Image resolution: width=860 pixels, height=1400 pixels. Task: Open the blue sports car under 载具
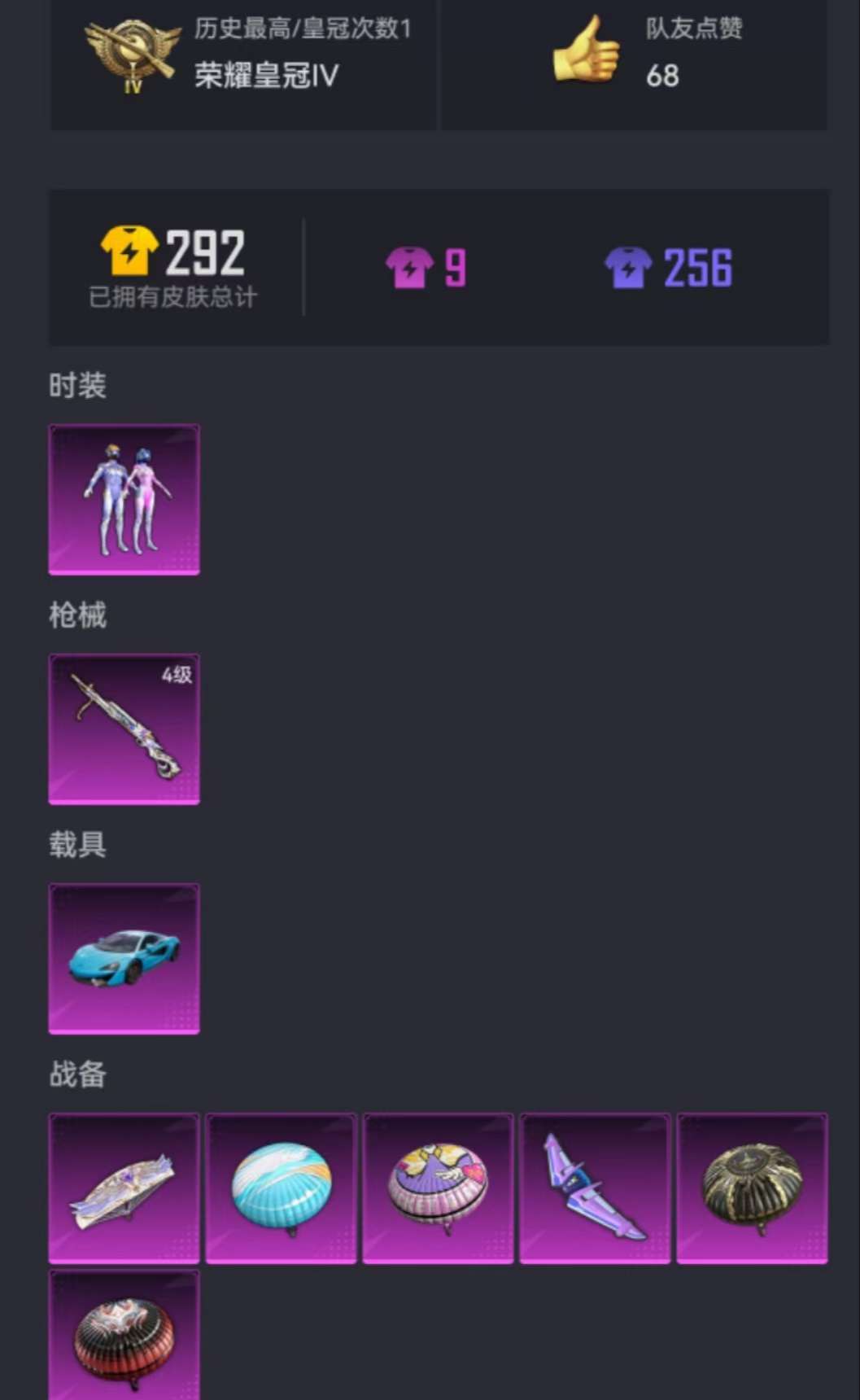124,958
